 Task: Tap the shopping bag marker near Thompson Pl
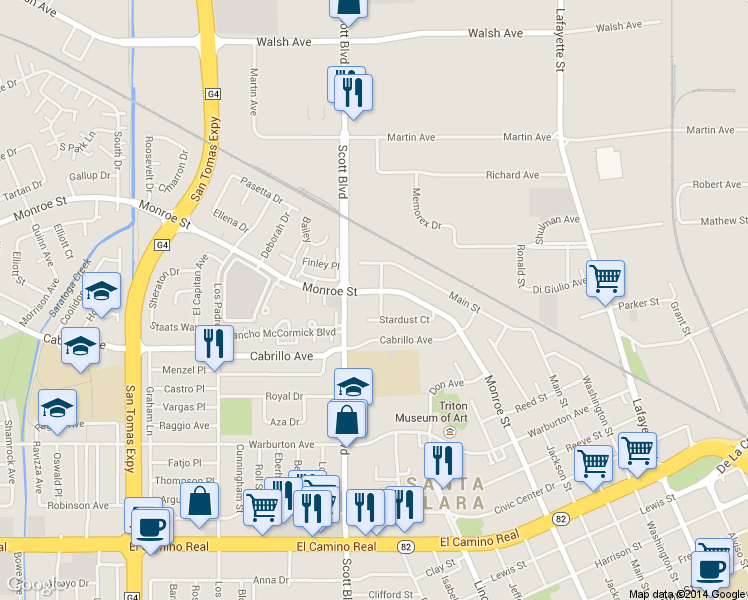click(199, 504)
